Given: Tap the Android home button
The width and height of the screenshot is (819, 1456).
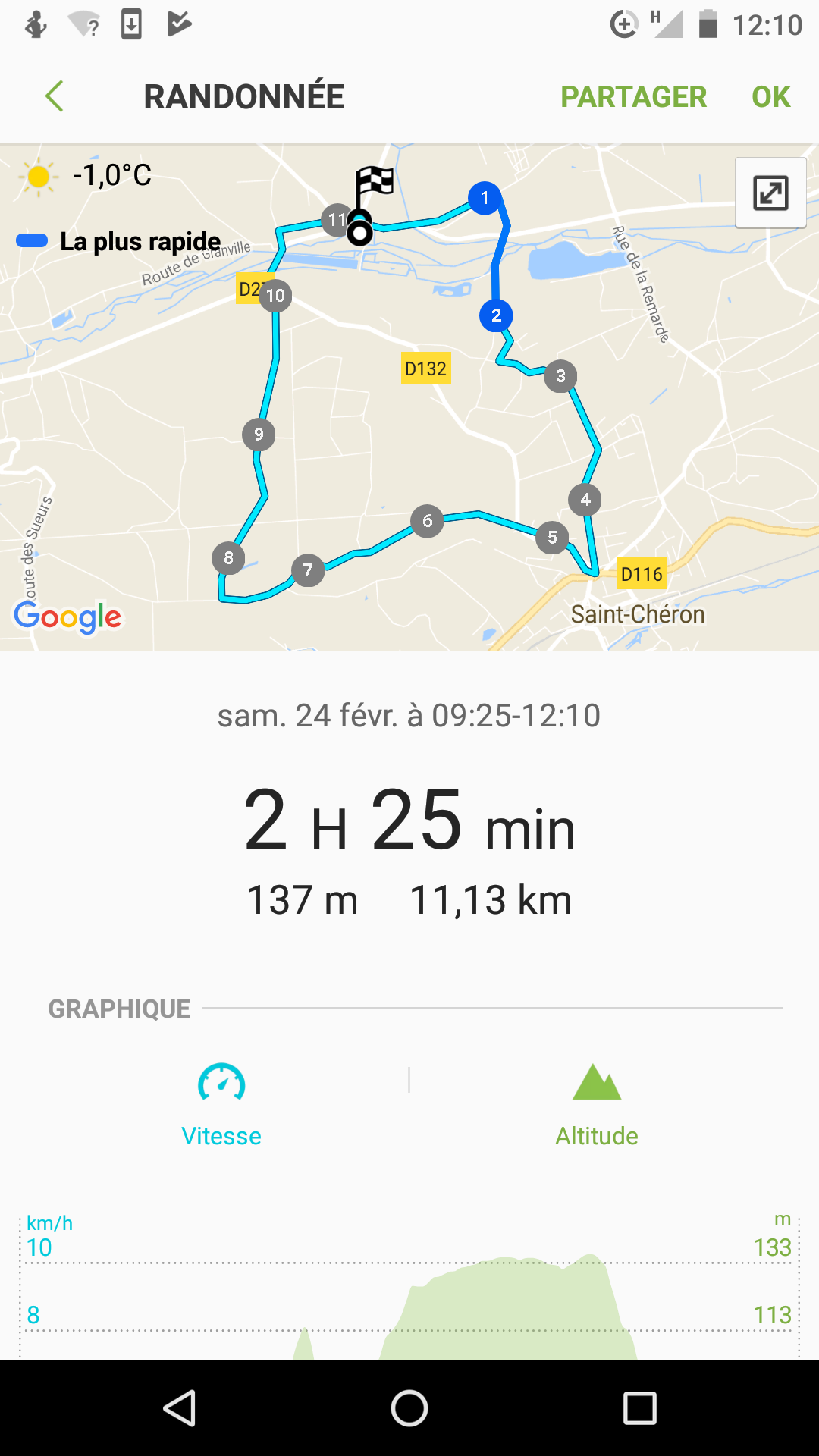Looking at the screenshot, I should click(409, 1409).
